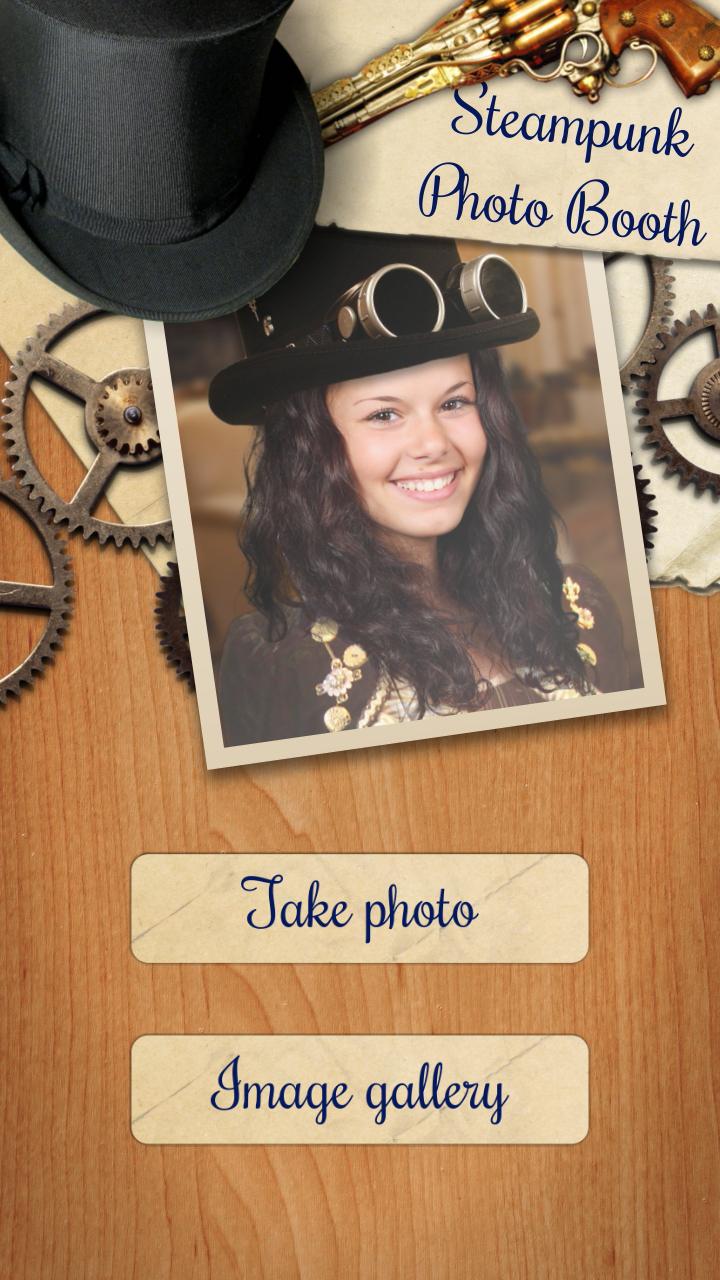This screenshot has width=720, height=1280.
Task: Open the Image gallery
Action: pyautogui.click(x=359, y=1090)
